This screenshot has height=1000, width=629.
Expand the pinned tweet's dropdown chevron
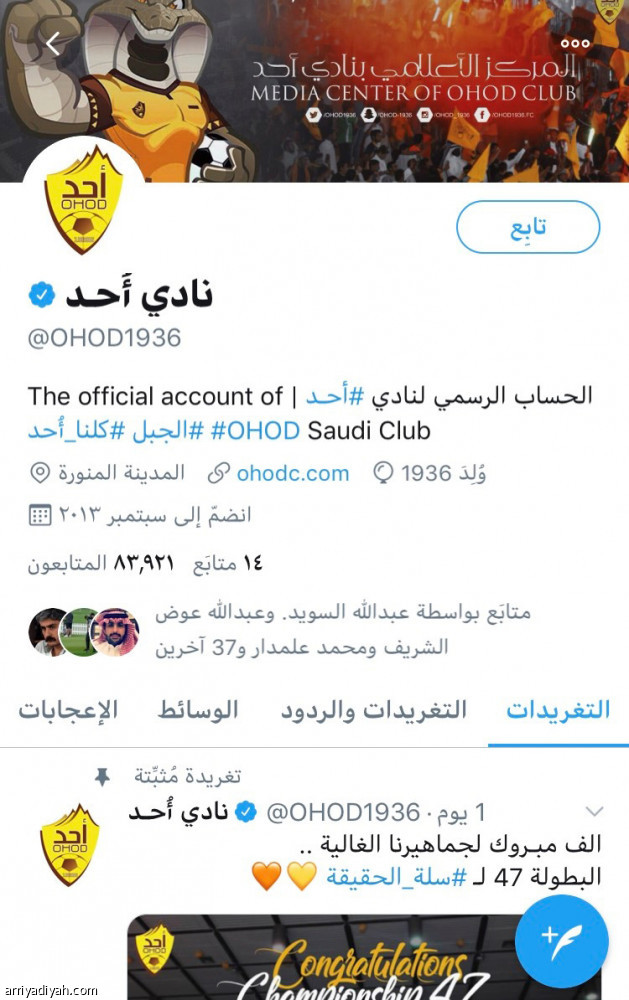click(x=593, y=810)
